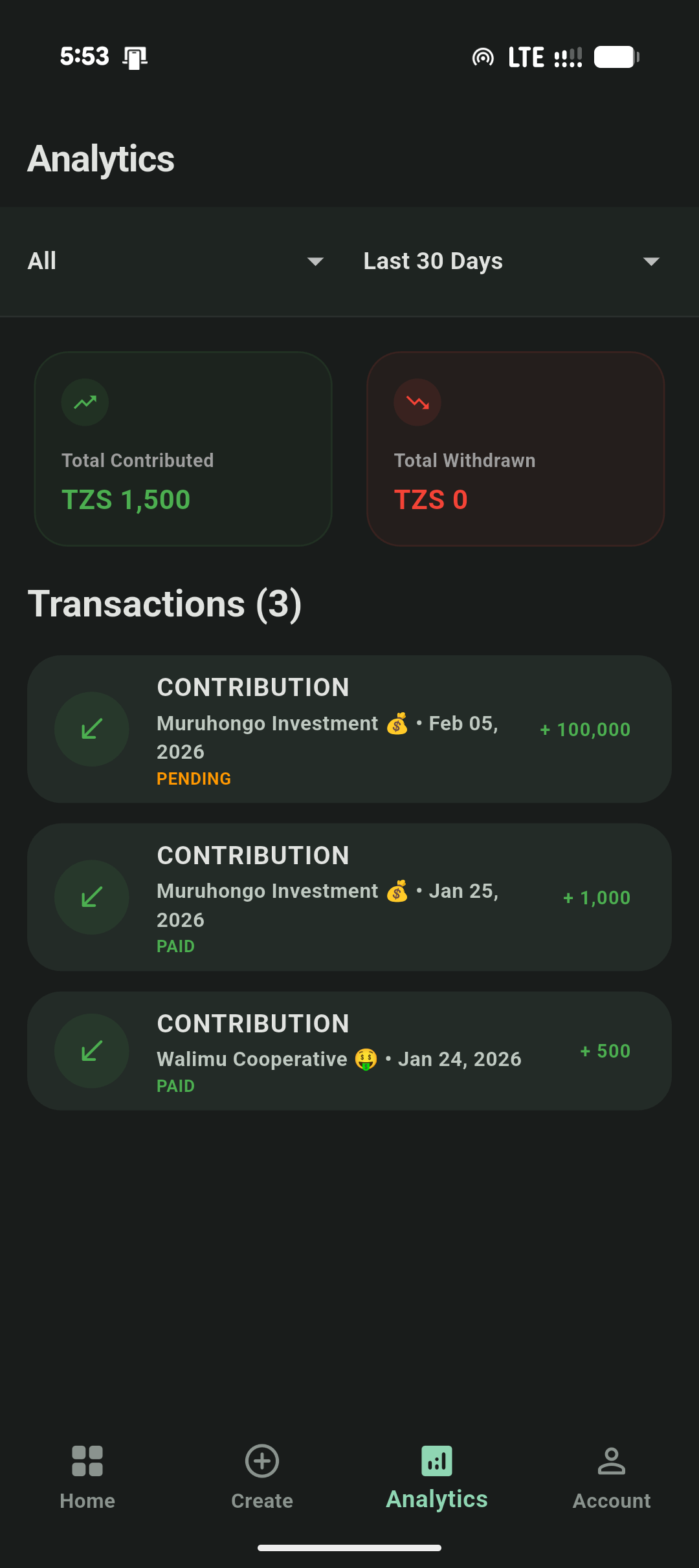Image resolution: width=699 pixels, height=1568 pixels.
Task: Open the Create screen with the plus icon
Action: pyautogui.click(x=261, y=1462)
